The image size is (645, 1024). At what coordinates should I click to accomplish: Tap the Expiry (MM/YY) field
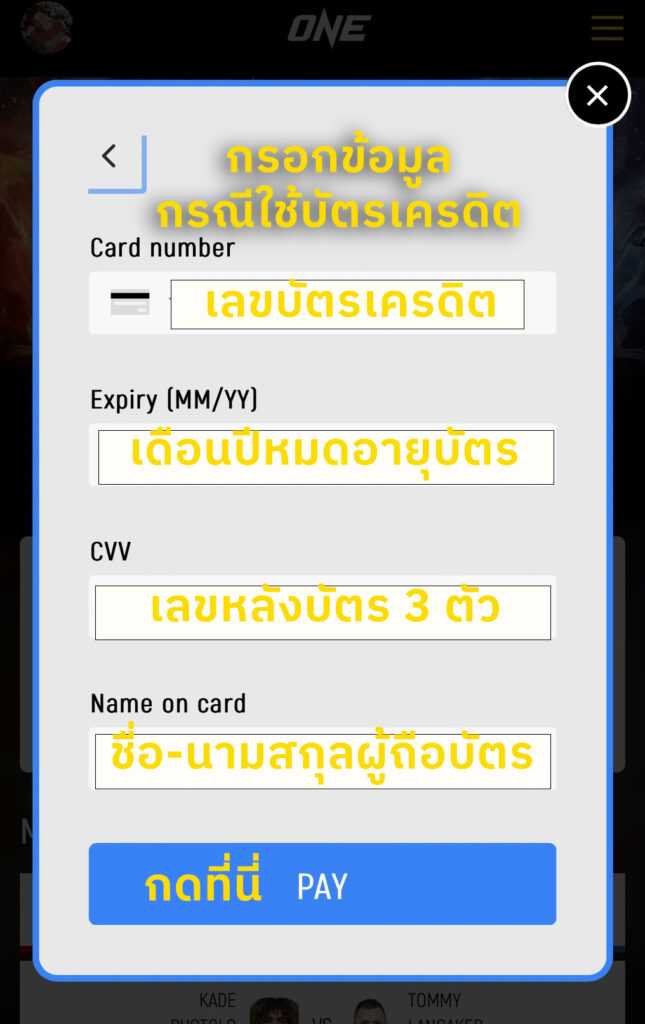coord(324,456)
